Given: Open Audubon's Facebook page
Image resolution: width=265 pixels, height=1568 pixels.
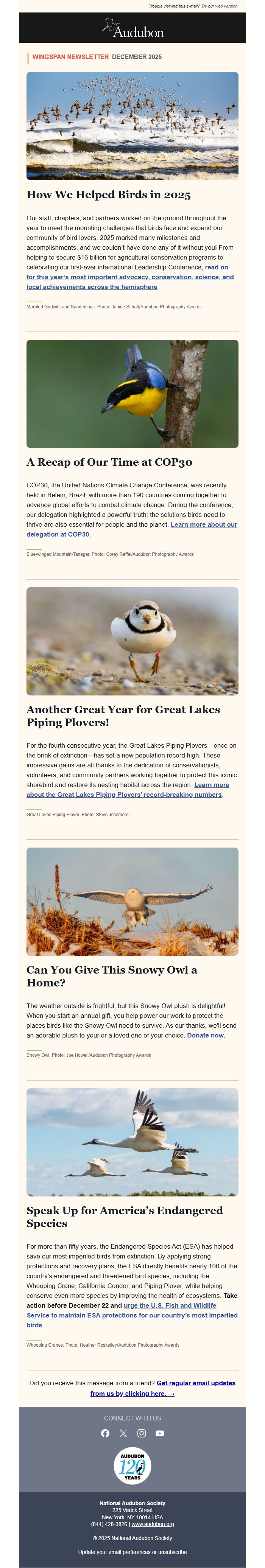Looking at the screenshot, I should coord(105,1433).
